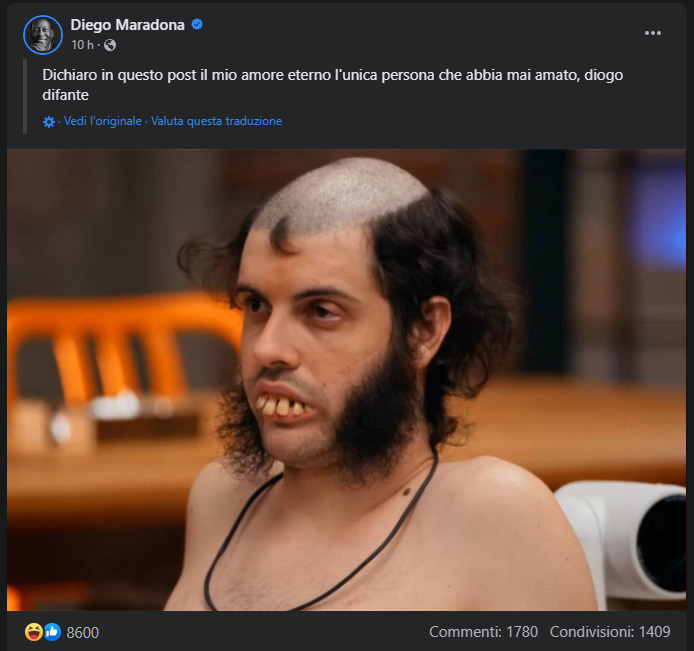
Task: Open the post photo in full view
Action: pos(346,380)
